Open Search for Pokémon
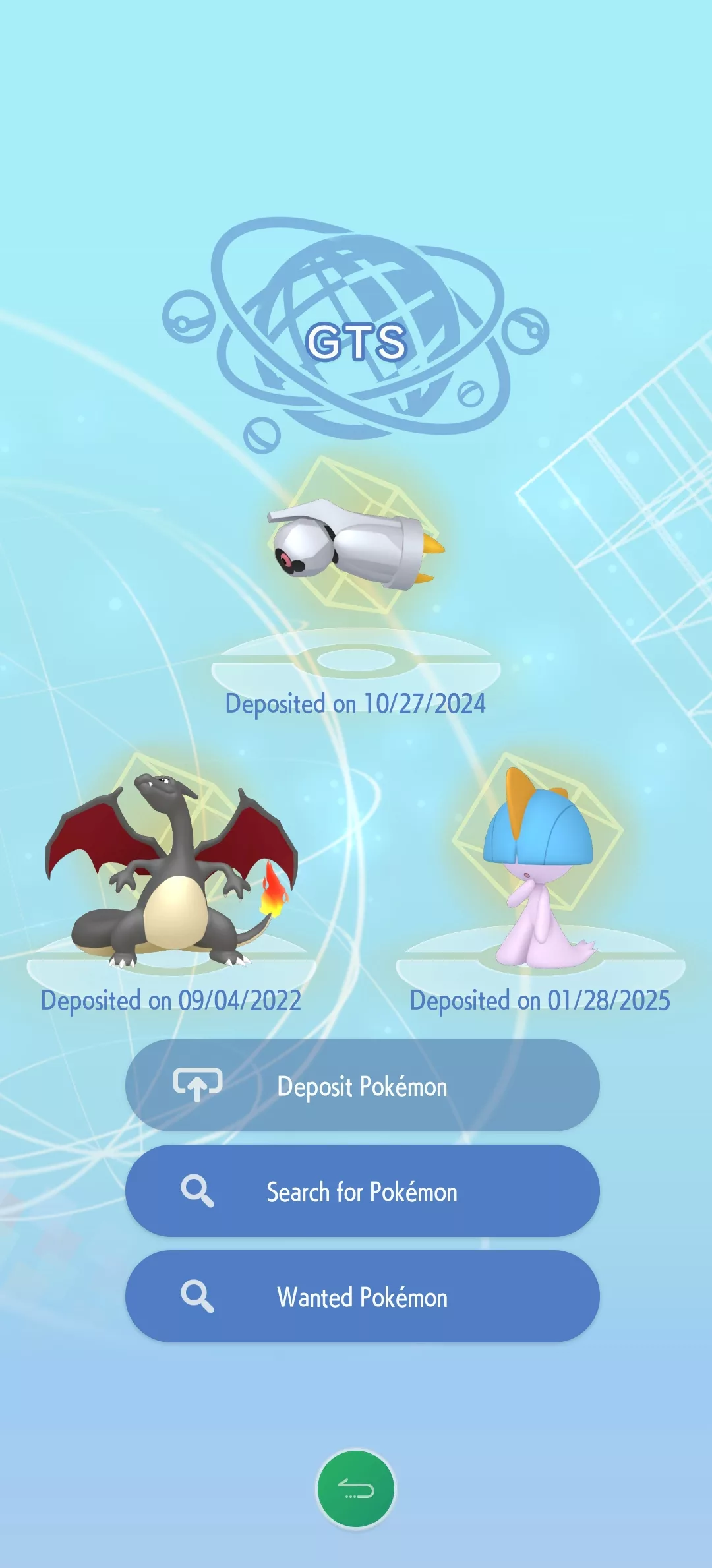This screenshot has height=1568, width=712. [362, 1191]
